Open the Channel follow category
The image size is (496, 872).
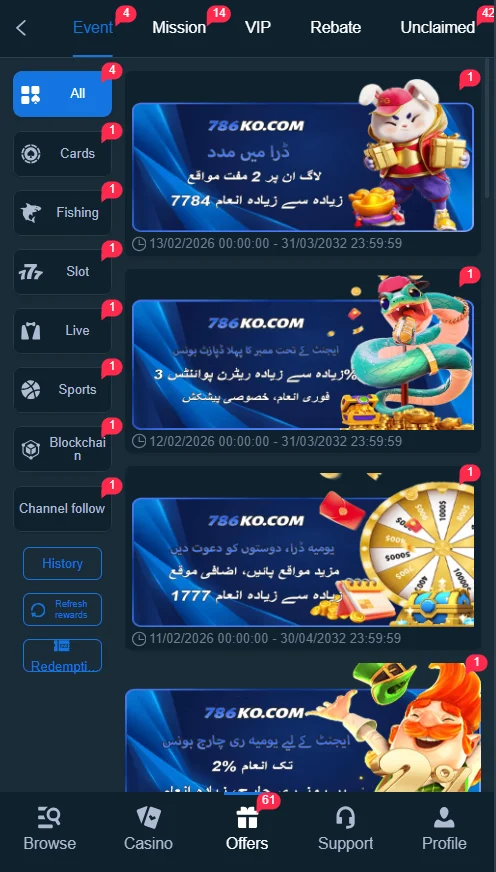[62, 508]
